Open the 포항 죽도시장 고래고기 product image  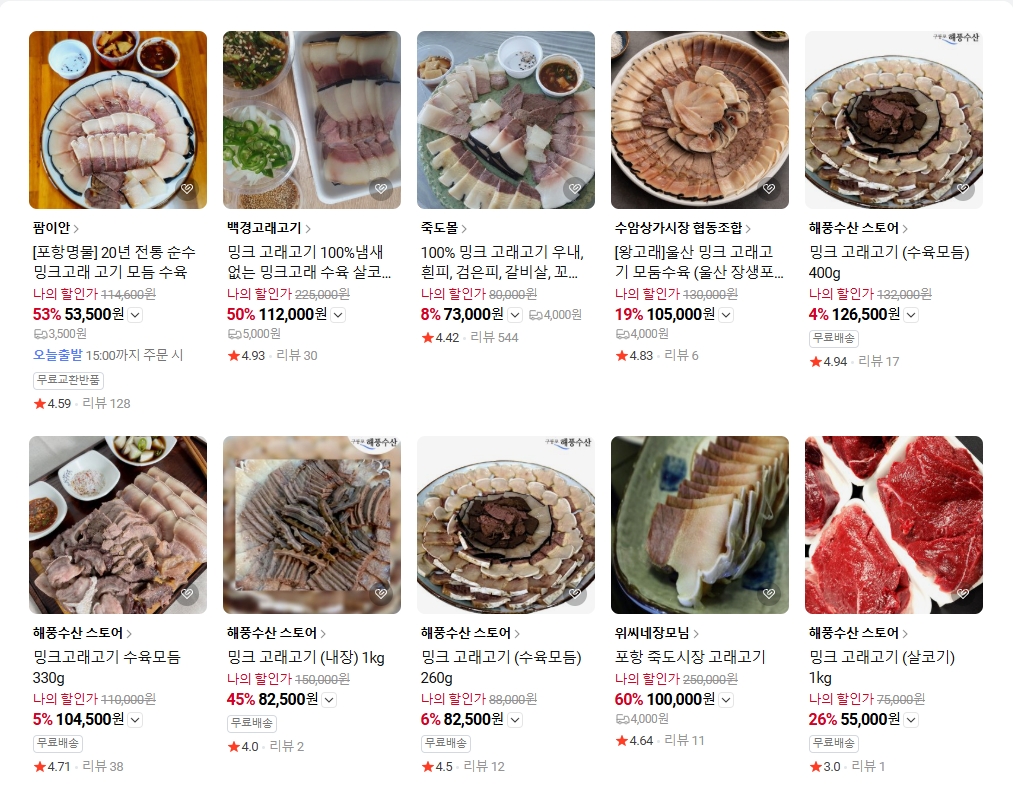[699, 524]
